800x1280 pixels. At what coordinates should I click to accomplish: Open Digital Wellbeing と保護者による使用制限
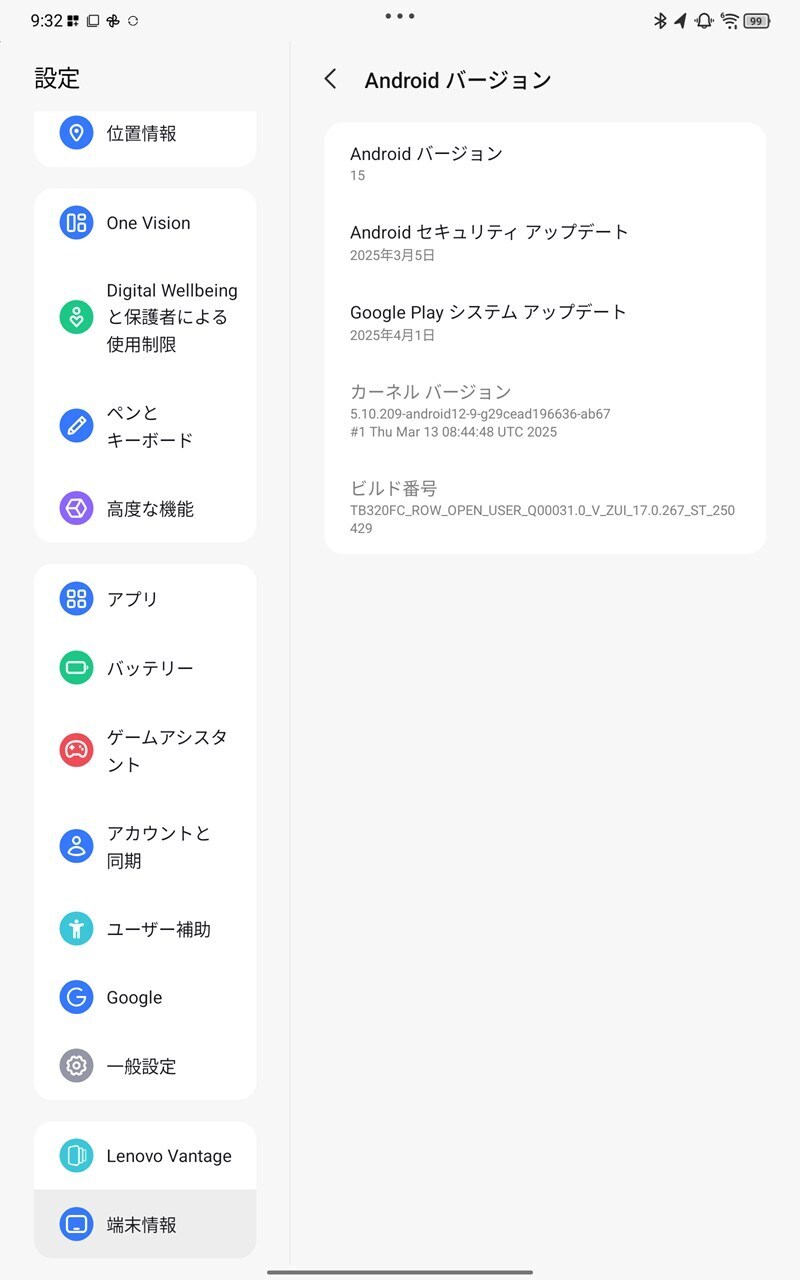[x=145, y=318]
